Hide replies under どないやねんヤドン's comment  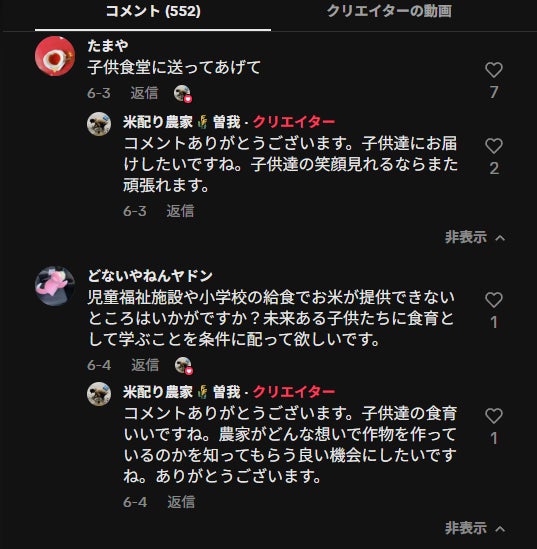click(x=475, y=528)
